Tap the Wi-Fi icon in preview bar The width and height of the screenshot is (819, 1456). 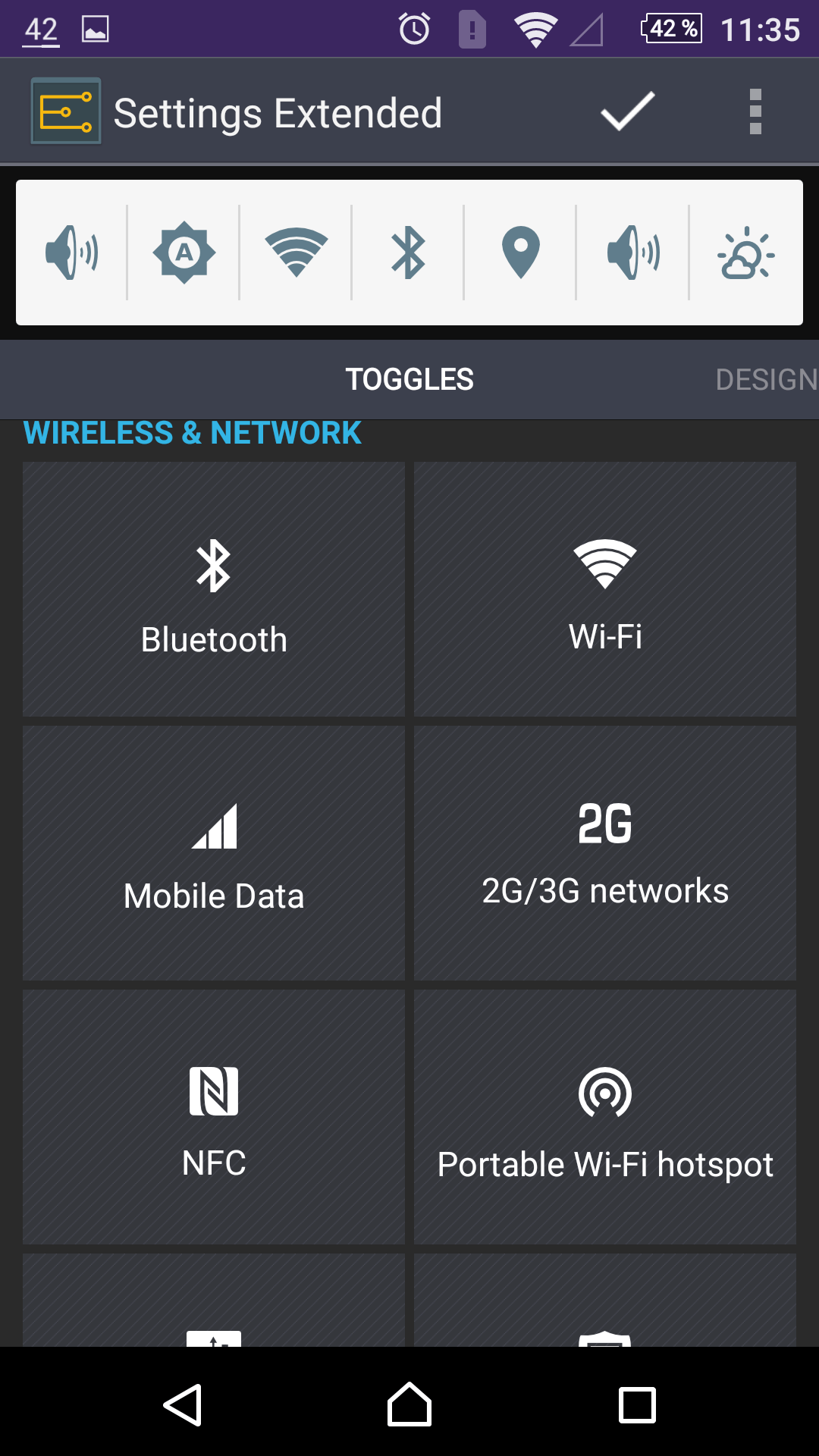click(x=297, y=253)
